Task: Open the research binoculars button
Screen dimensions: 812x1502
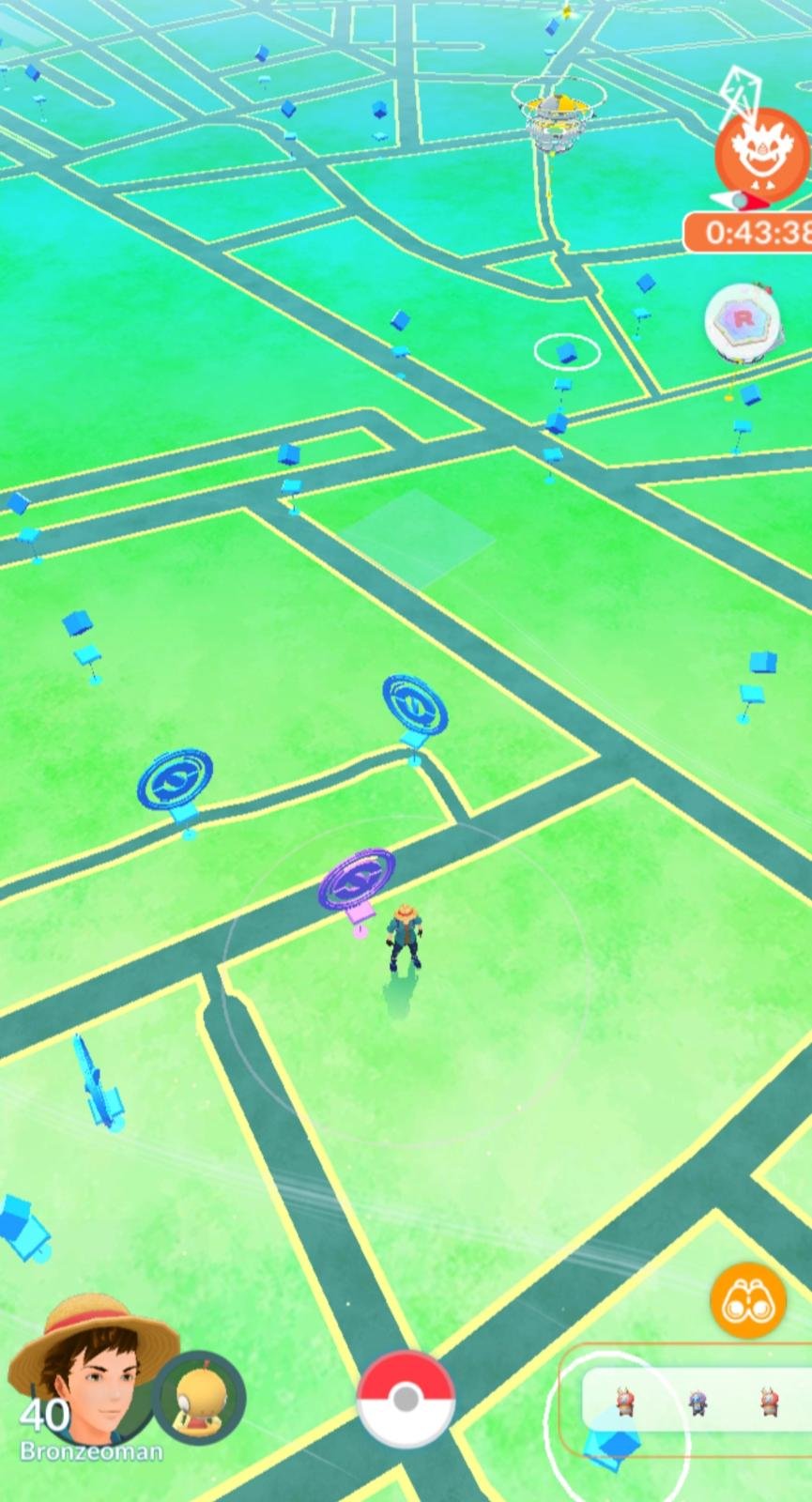Action: click(747, 1300)
